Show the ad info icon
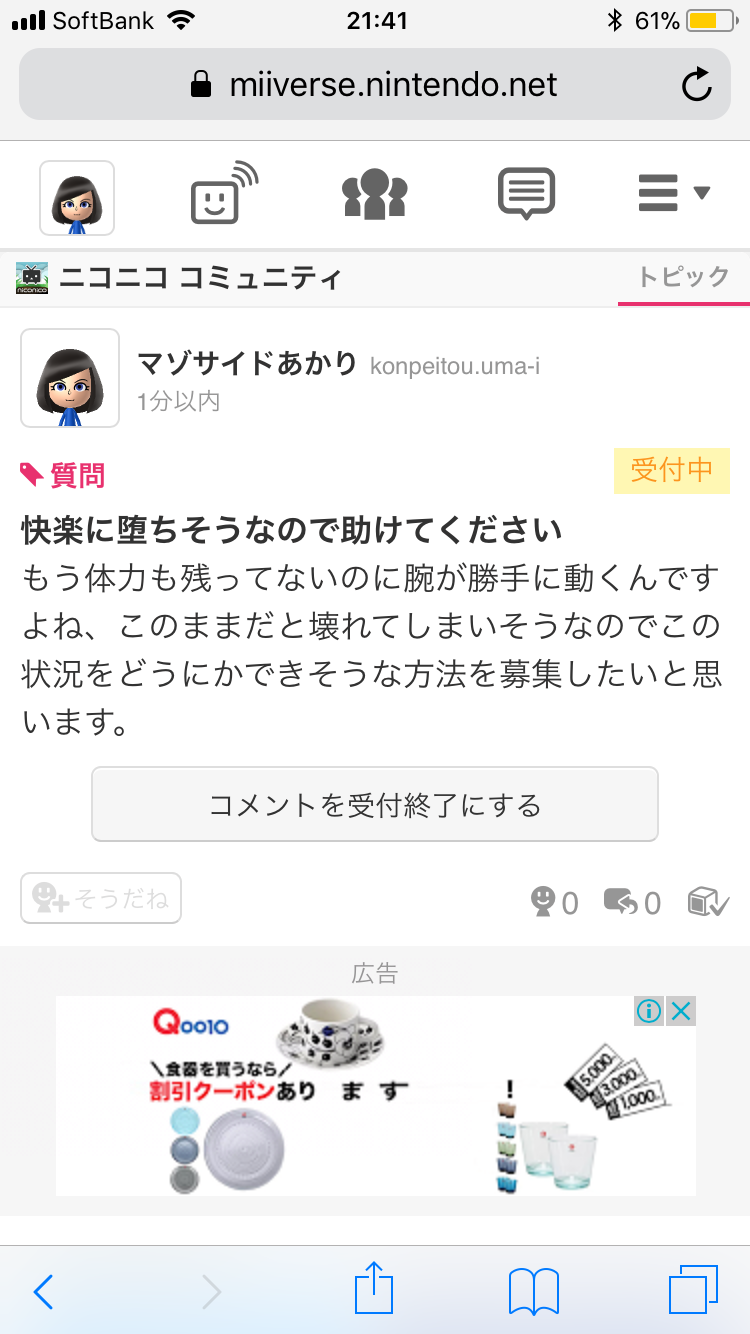 coord(649,1011)
